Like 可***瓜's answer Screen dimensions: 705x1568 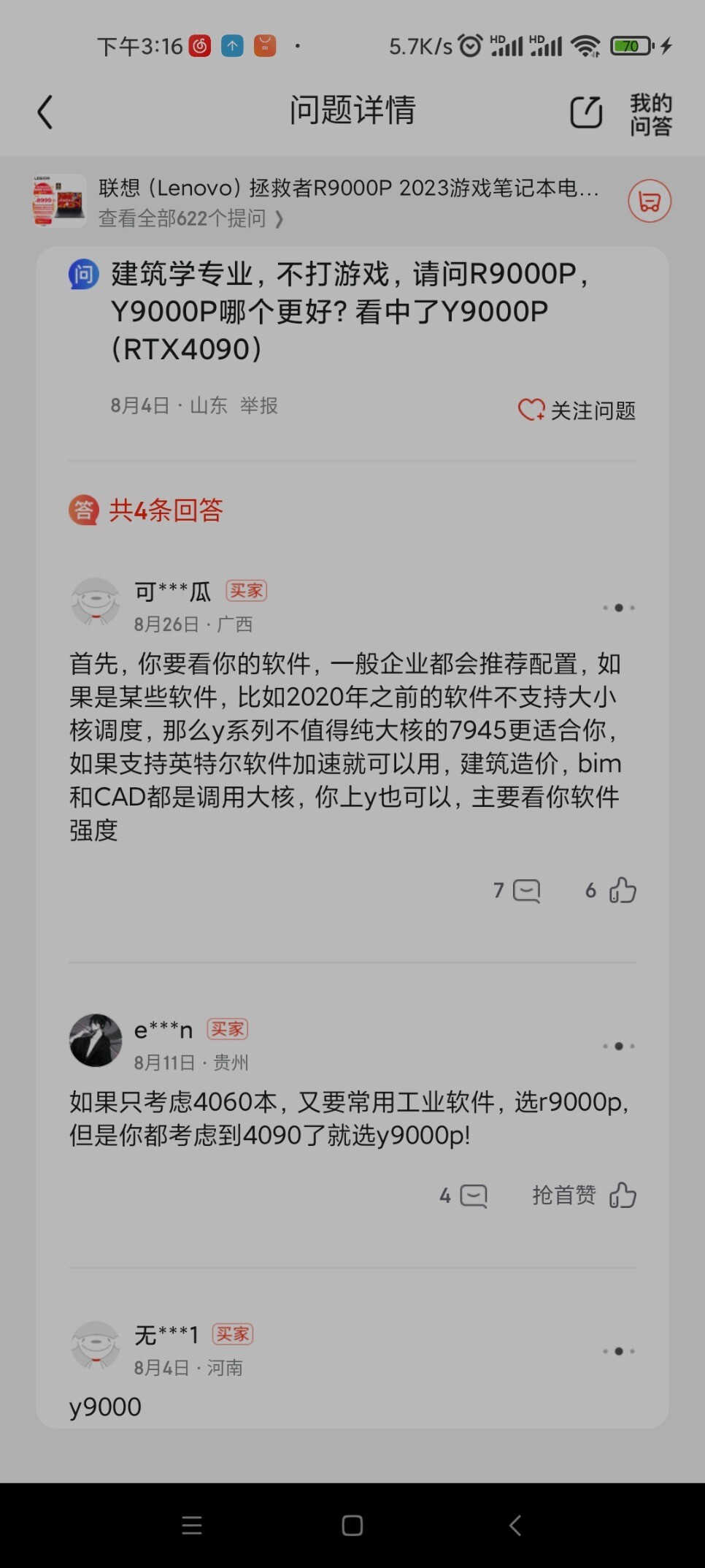click(611, 890)
